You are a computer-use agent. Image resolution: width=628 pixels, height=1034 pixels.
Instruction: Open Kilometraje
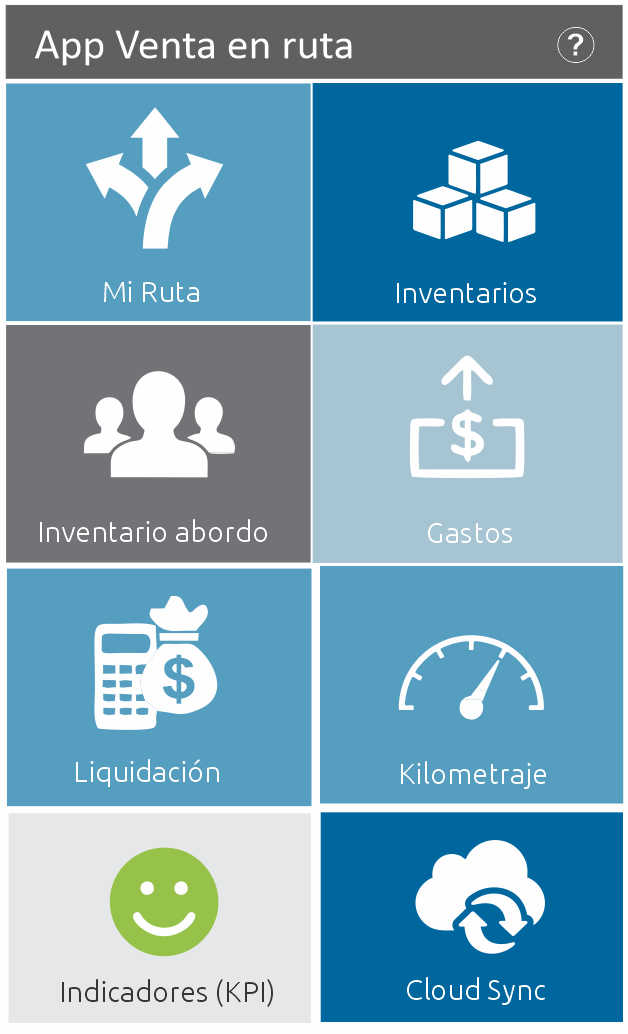[x=471, y=684]
